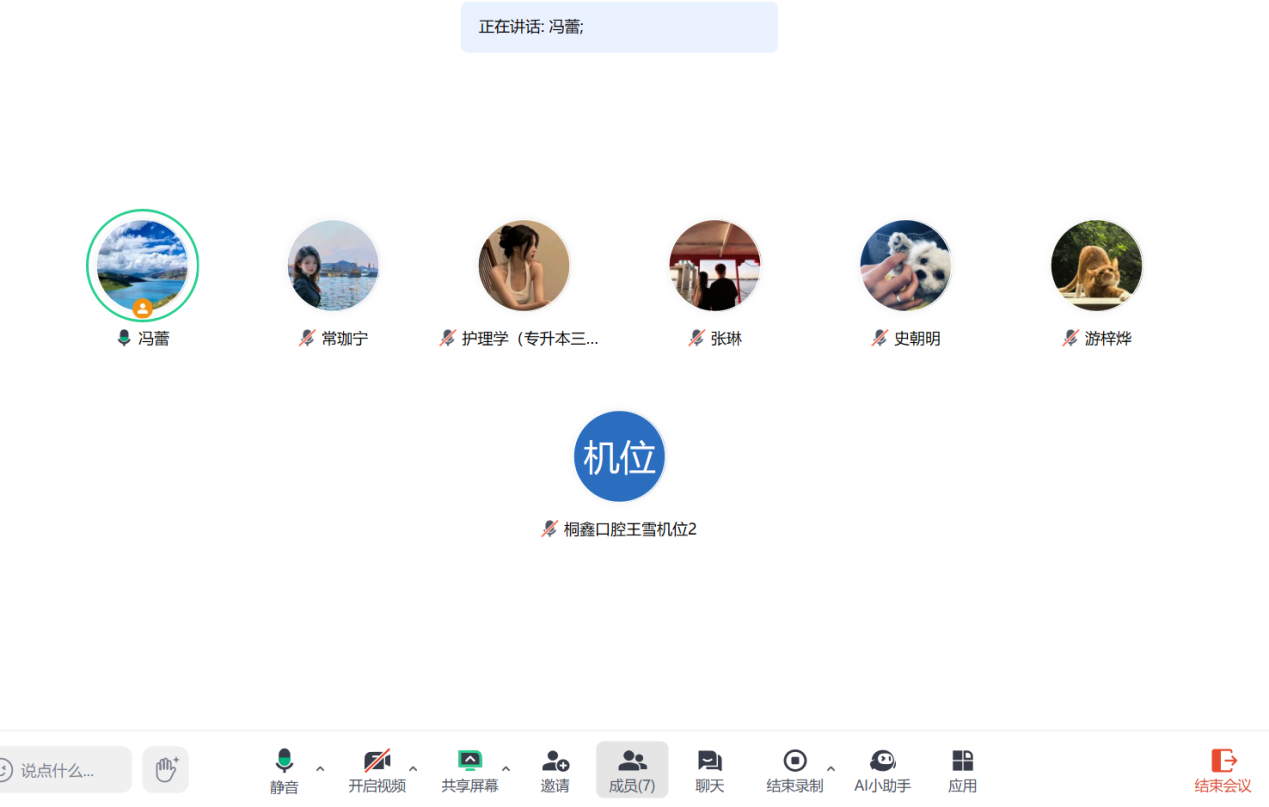
Task: Raise hand with the hand icon
Action: tap(166, 769)
